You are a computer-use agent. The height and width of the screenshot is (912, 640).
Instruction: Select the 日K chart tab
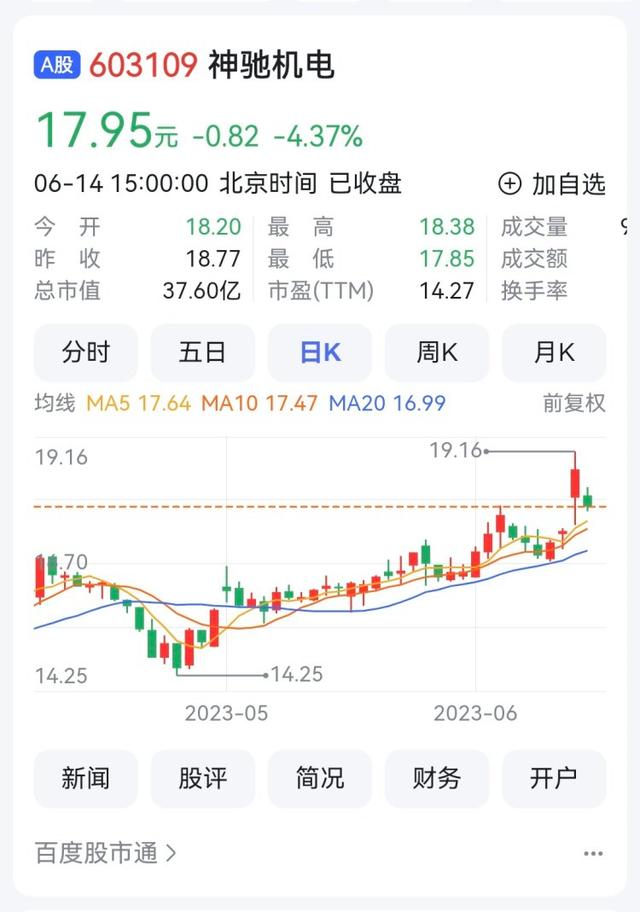pyautogui.click(x=320, y=353)
